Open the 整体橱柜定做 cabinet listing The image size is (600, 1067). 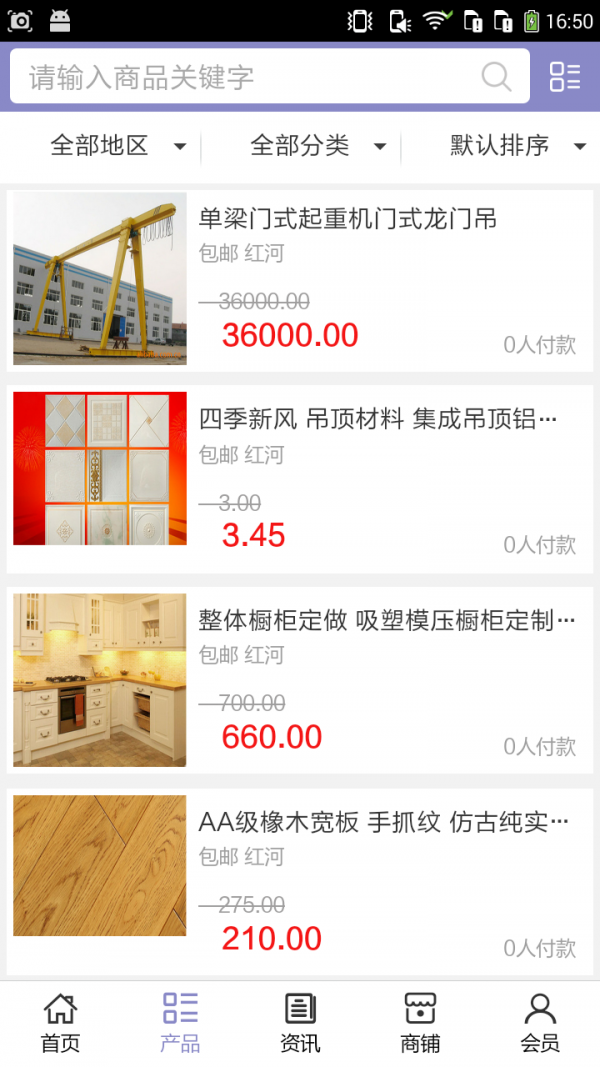pos(300,680)
